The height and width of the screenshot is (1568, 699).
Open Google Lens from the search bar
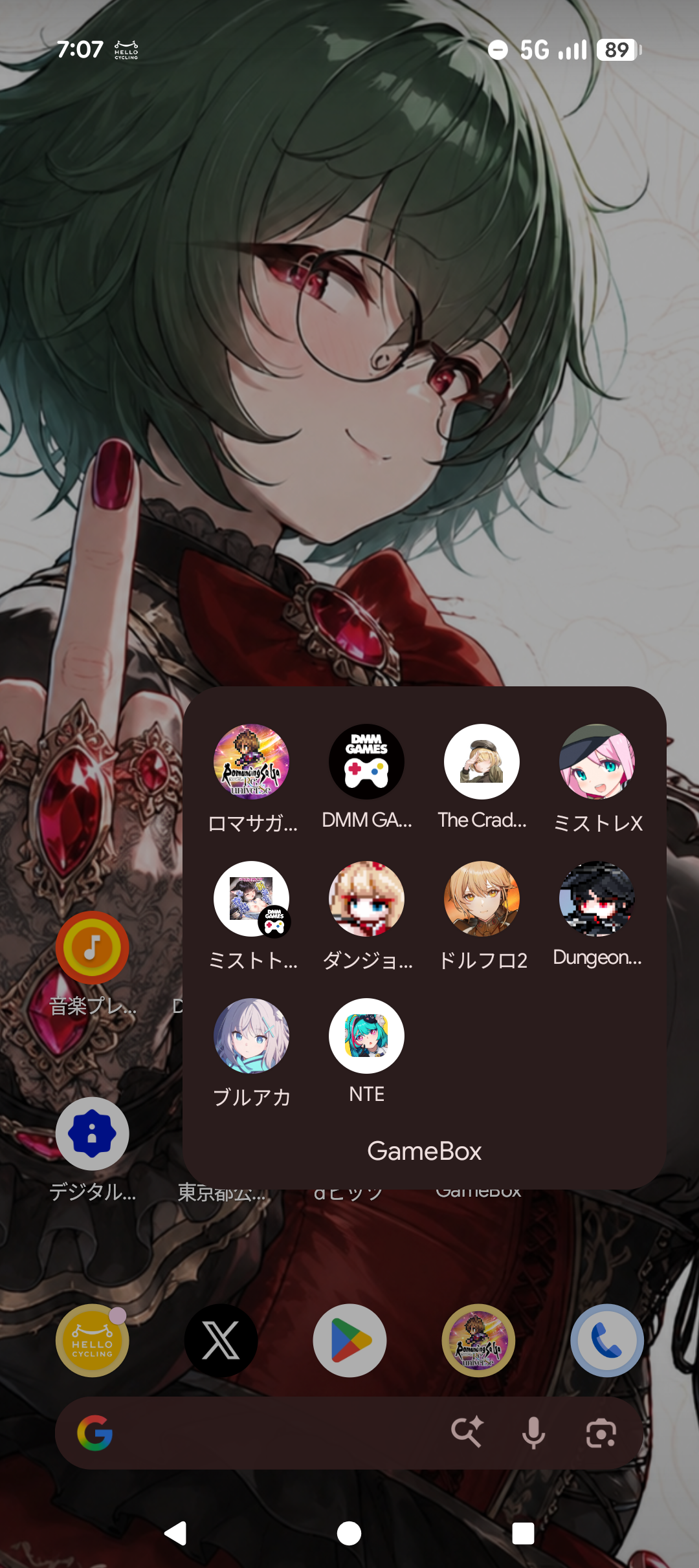[601, 1433]
